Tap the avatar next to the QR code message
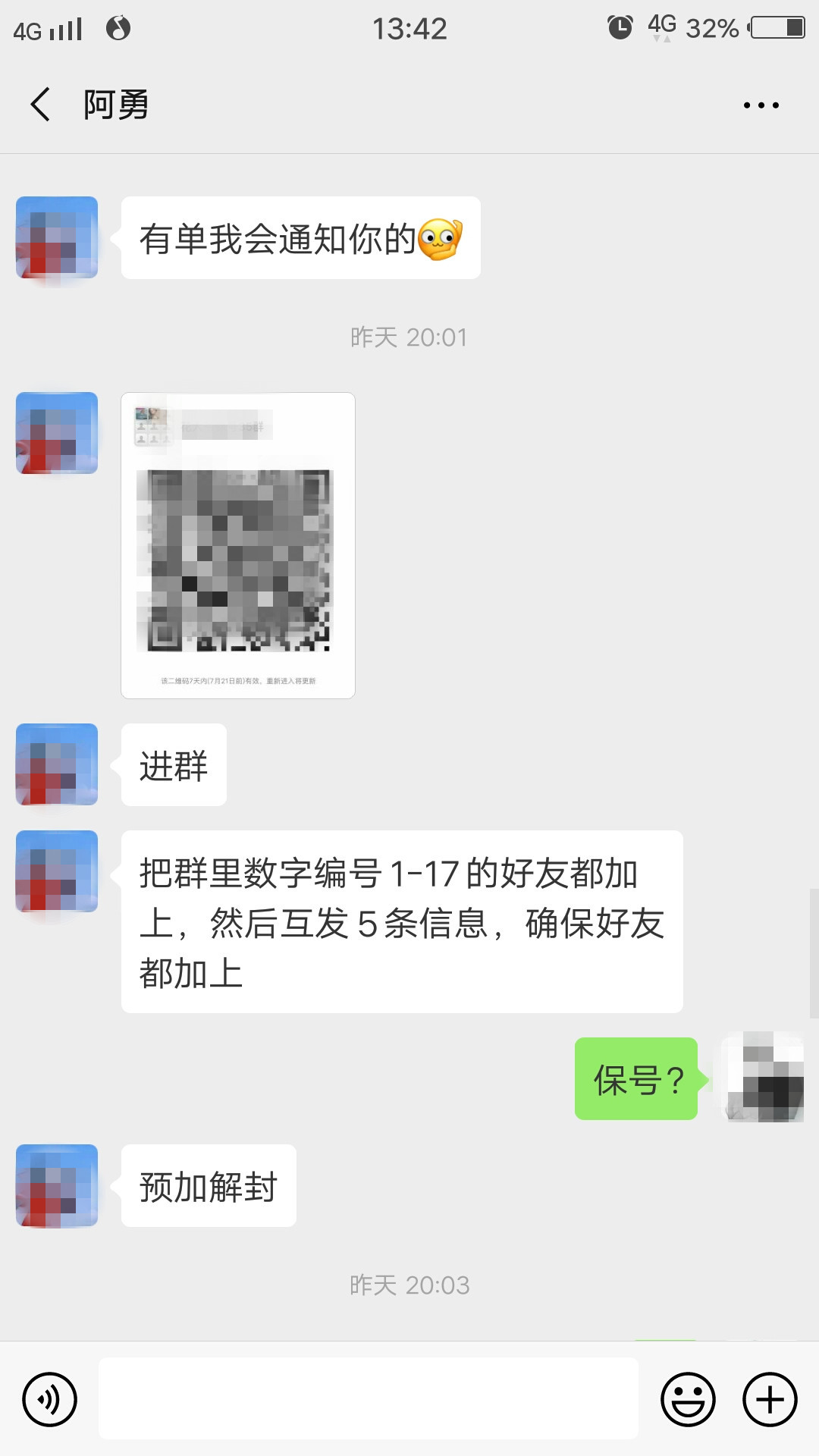This screenshot has height=1456, width=819. point(56,431)
